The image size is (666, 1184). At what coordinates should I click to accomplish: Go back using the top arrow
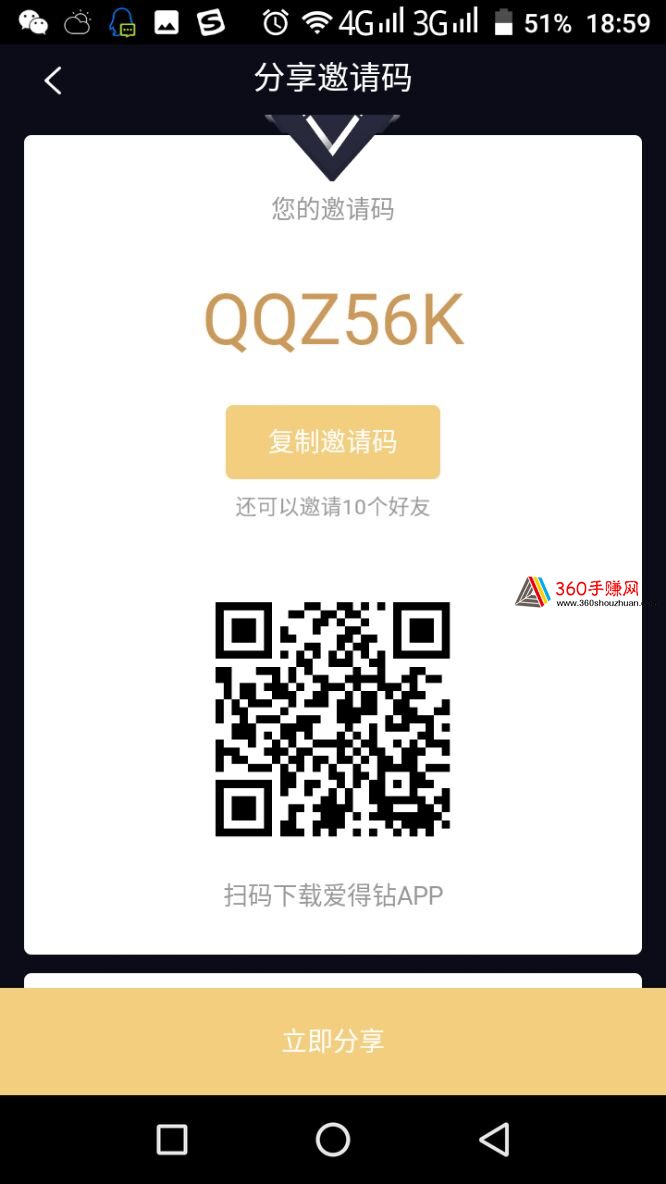point(52,81)
